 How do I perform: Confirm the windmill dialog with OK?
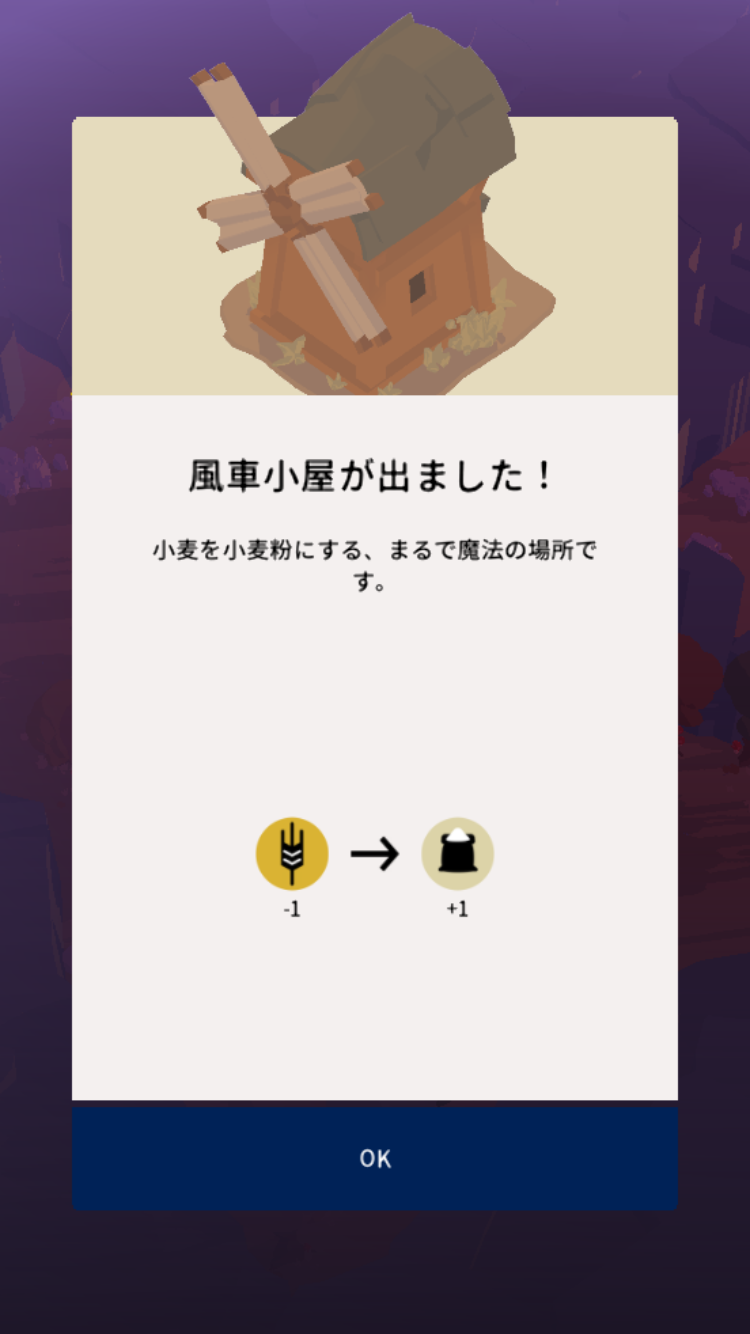click(x=375, y=1158)
